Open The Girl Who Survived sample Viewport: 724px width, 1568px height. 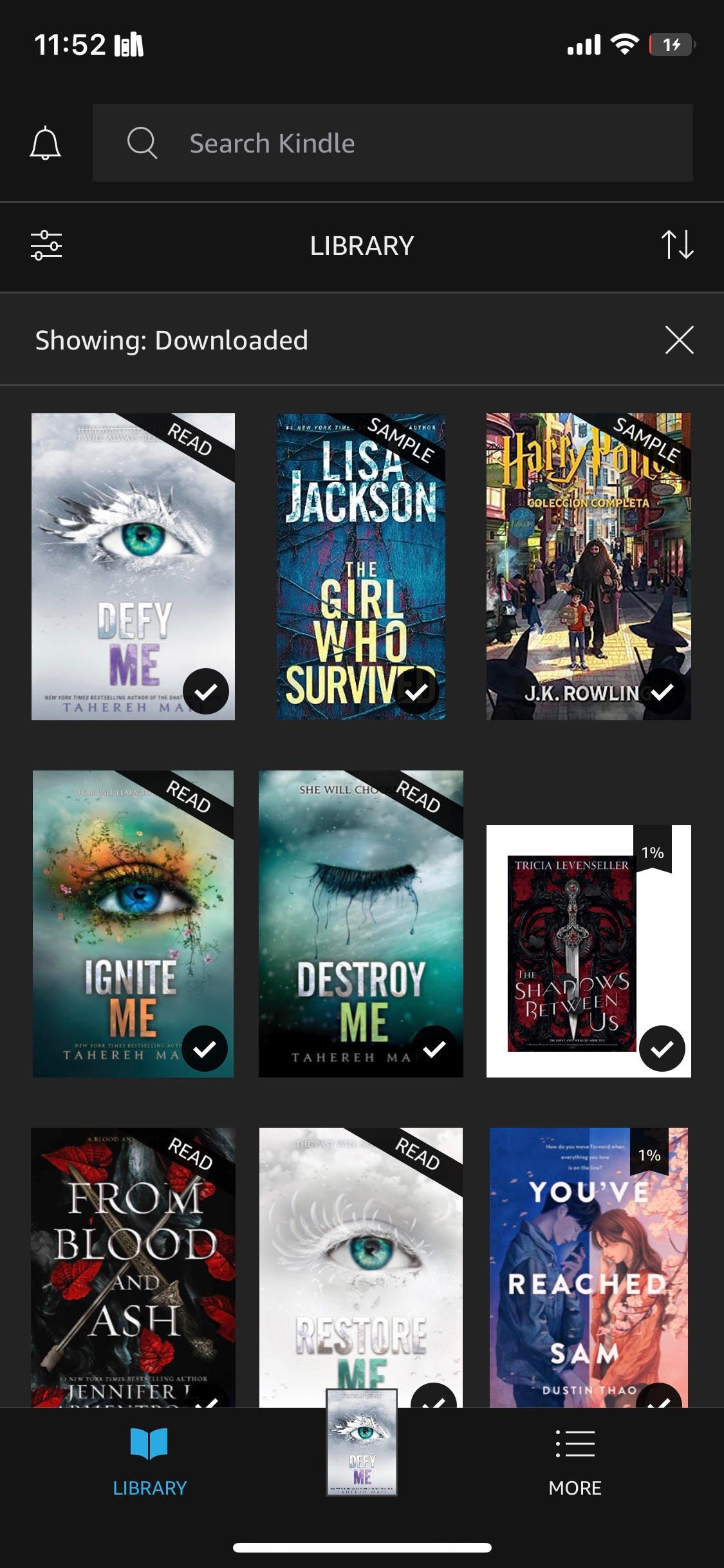click(x=360, y=566)
